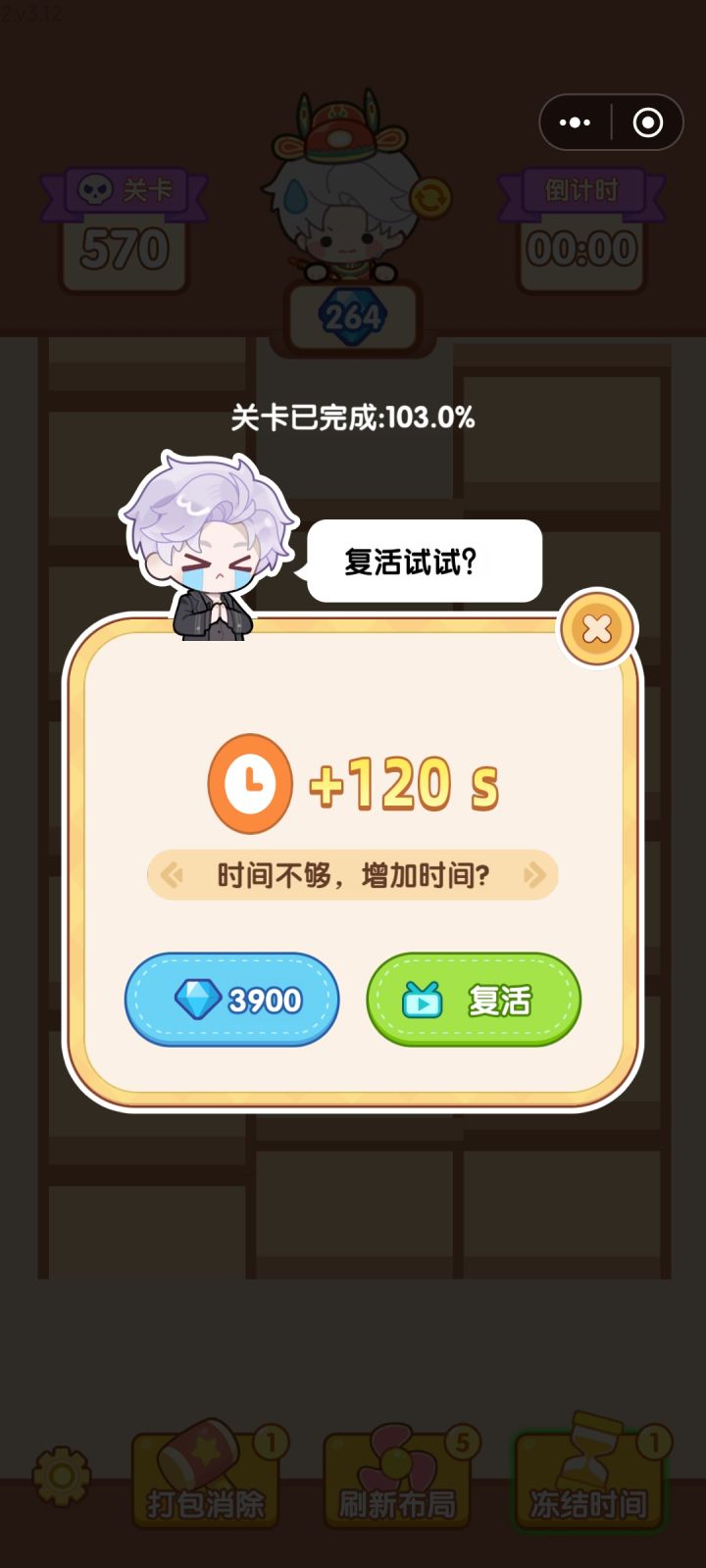706x1568 pixels.
Task: Tap the coin refresh icon beside the avatar
Action: (429, 196)
